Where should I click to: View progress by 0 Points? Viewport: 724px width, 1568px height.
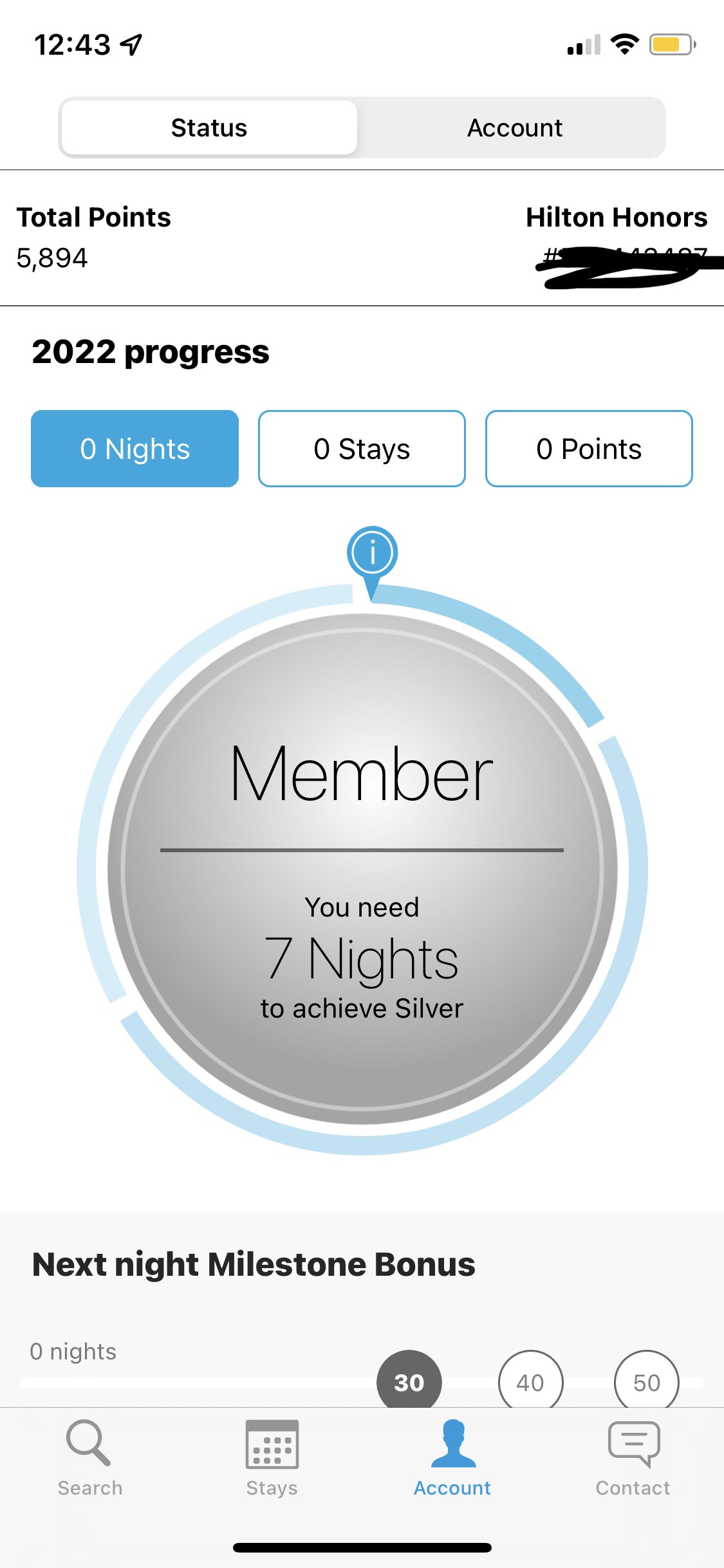point(589,449)
